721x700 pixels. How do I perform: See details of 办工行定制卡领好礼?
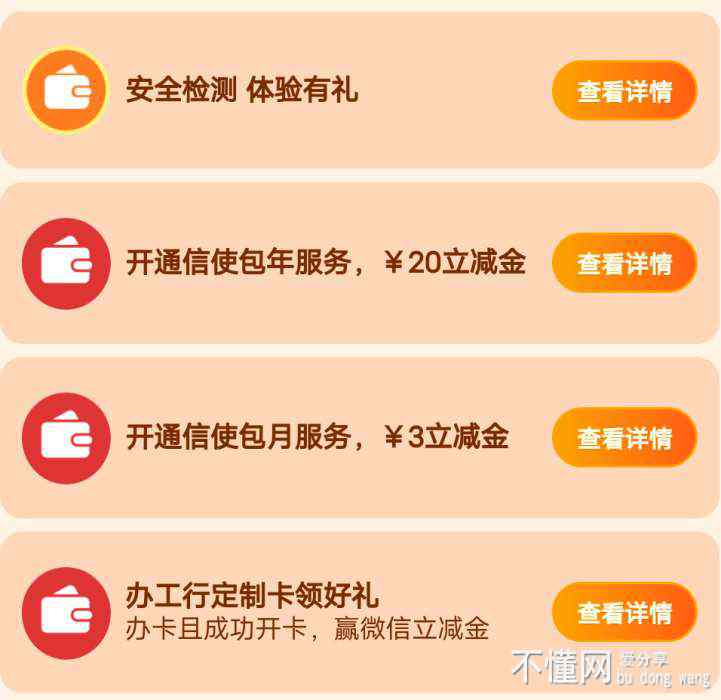pos(624,612)
